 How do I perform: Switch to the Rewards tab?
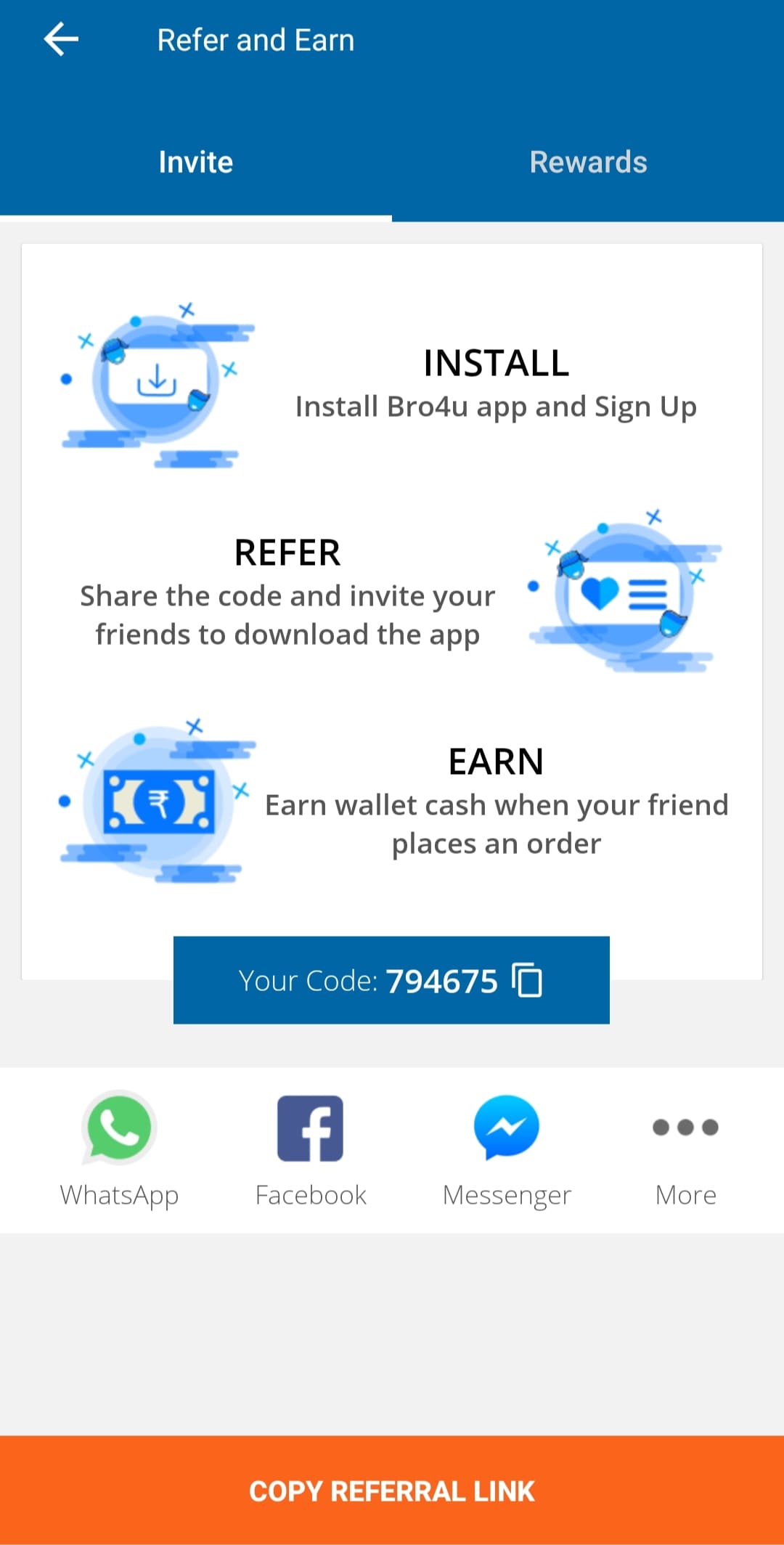tap(588, 162)
